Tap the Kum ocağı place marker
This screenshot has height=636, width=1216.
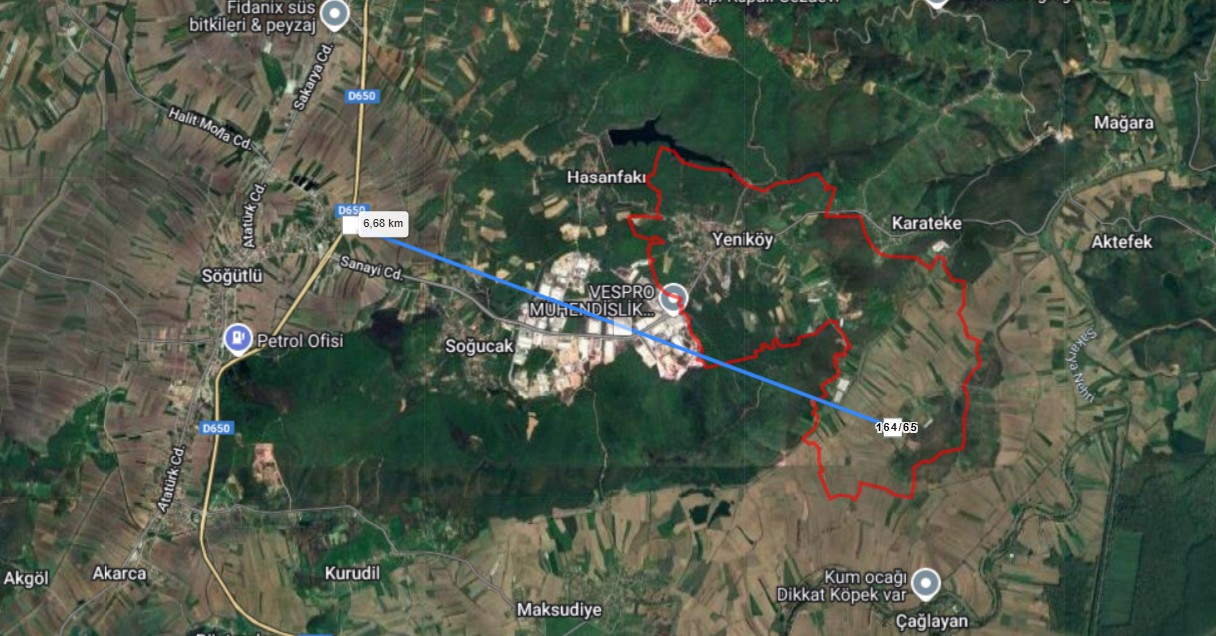[927, 581]
